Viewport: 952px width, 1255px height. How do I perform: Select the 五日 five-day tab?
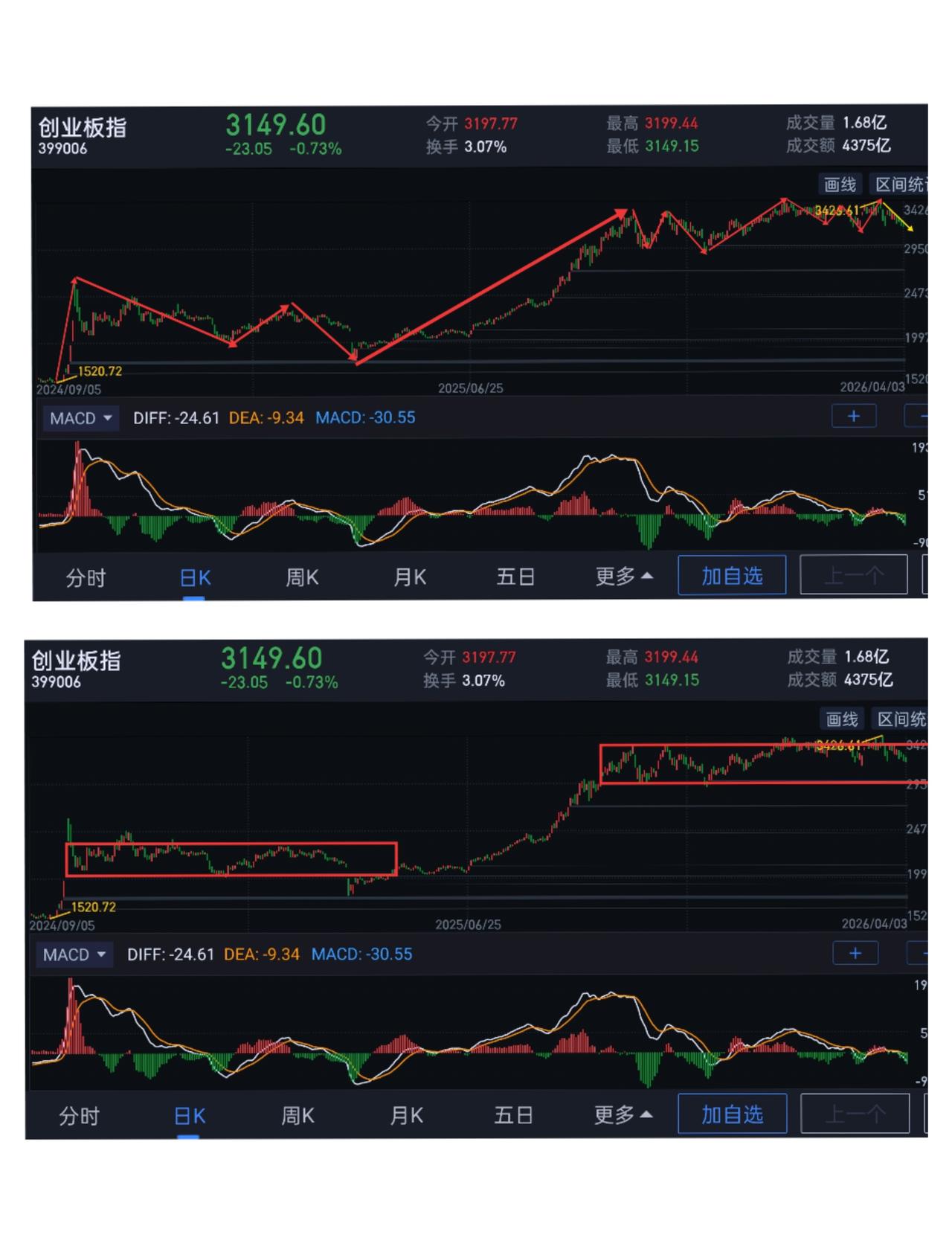click(x=518, y=576)
